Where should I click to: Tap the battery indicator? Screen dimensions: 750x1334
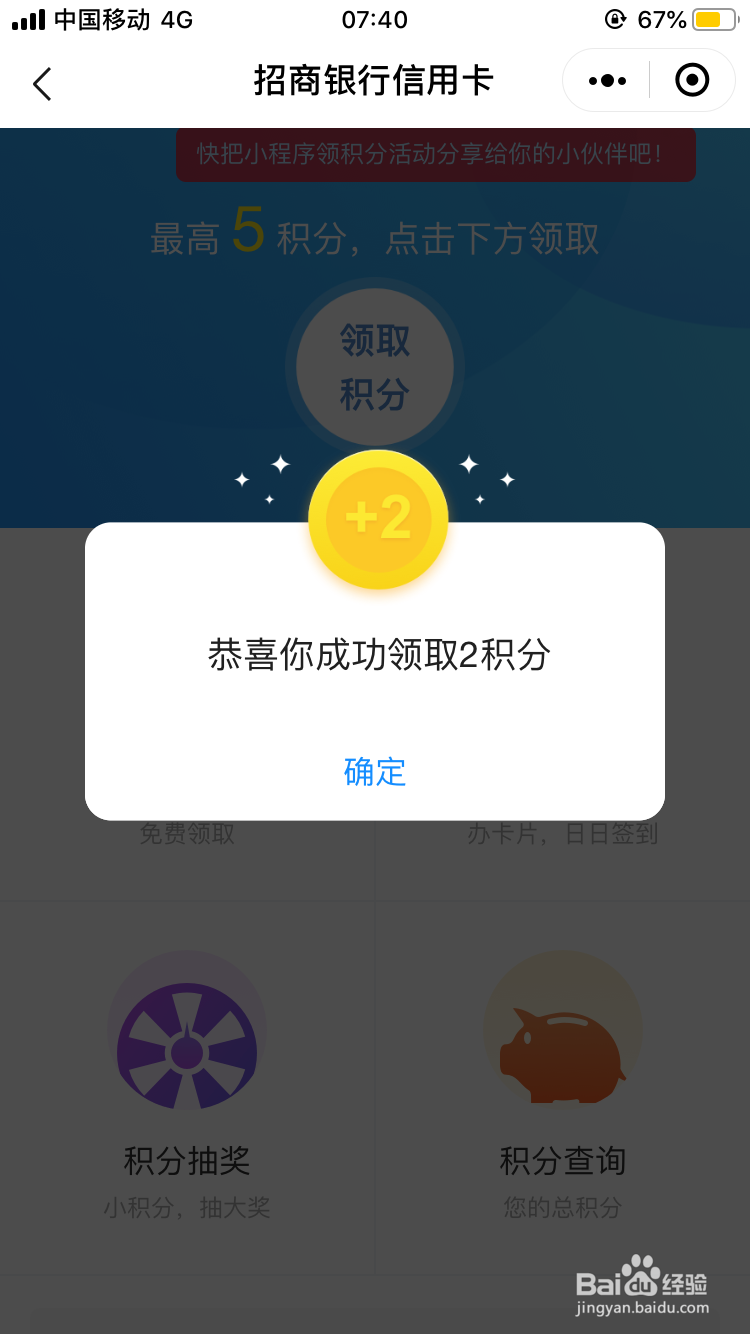coord(717,17)
